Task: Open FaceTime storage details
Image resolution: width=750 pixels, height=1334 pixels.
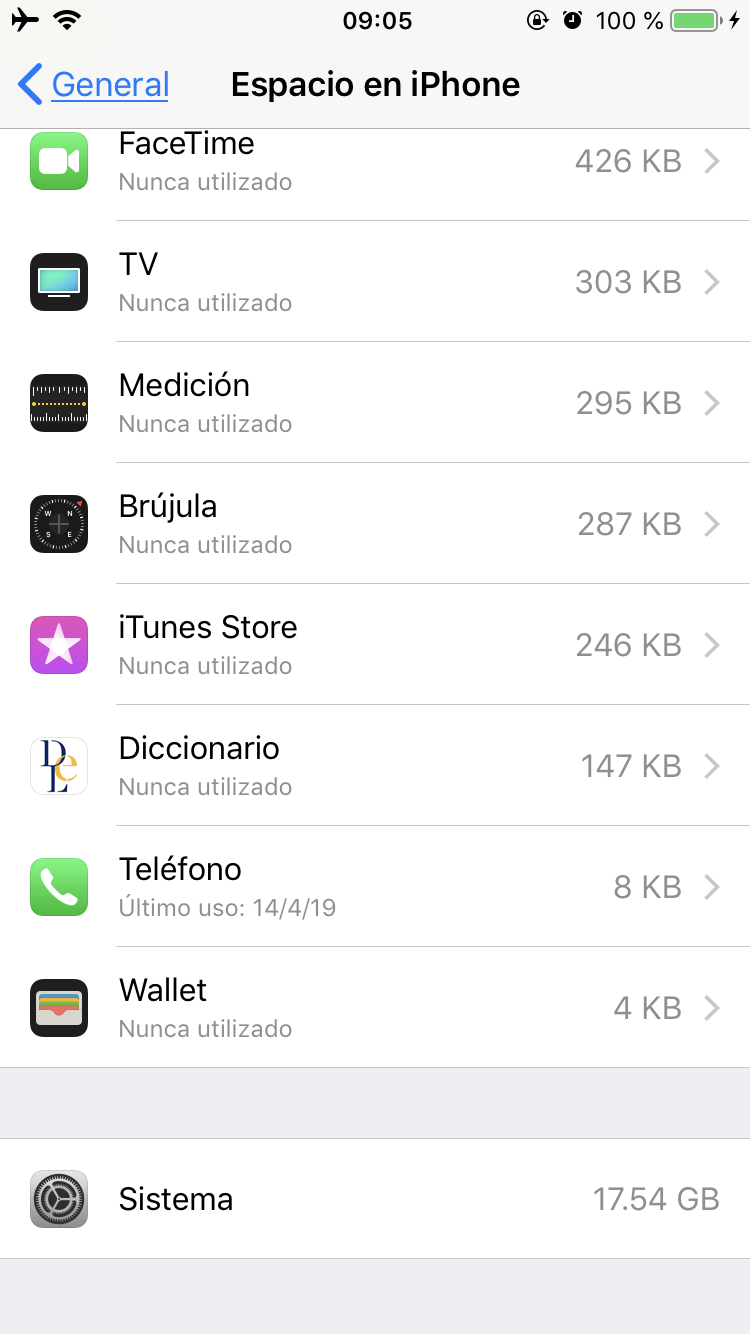Action: pos(375,162)
